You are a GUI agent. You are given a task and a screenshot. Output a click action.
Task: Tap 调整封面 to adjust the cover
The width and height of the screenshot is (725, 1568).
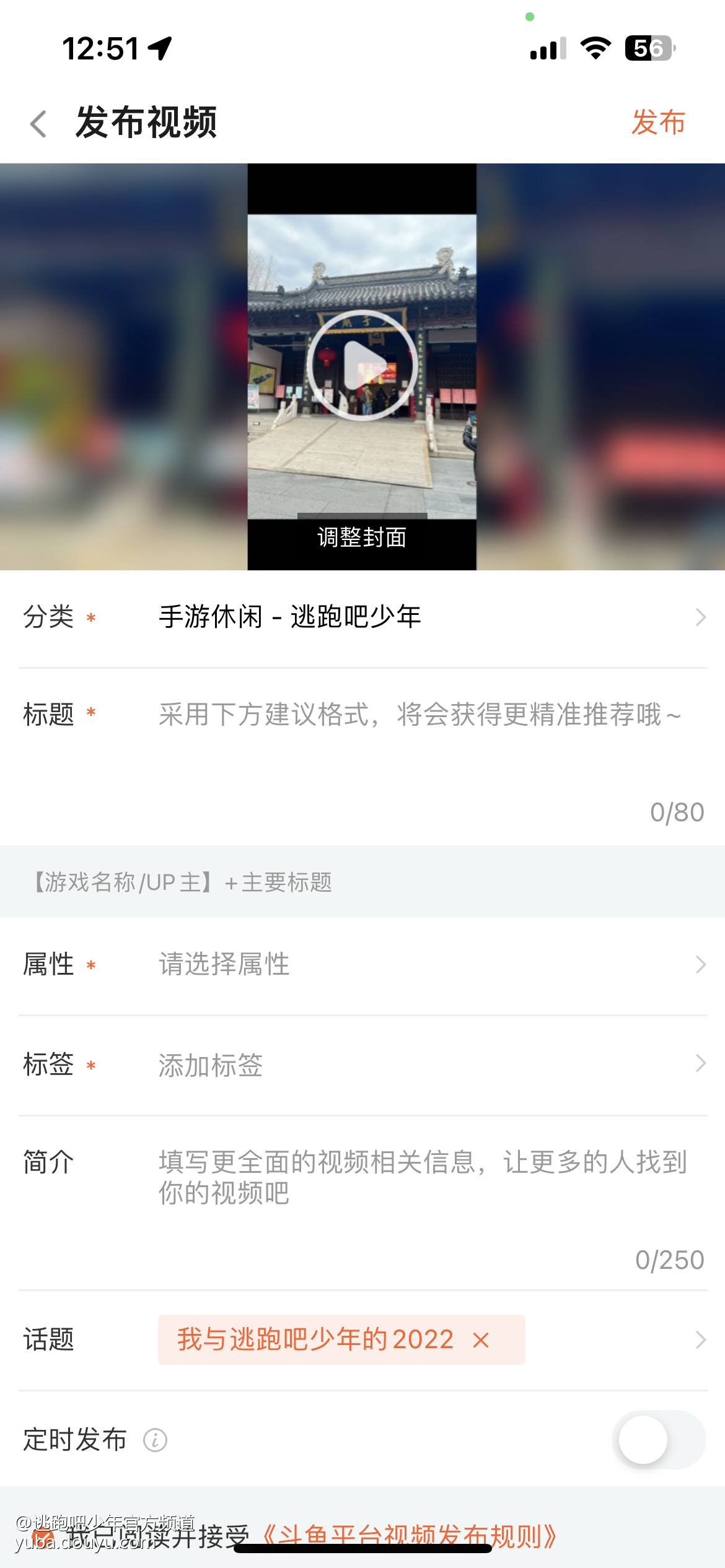(362, 538)
